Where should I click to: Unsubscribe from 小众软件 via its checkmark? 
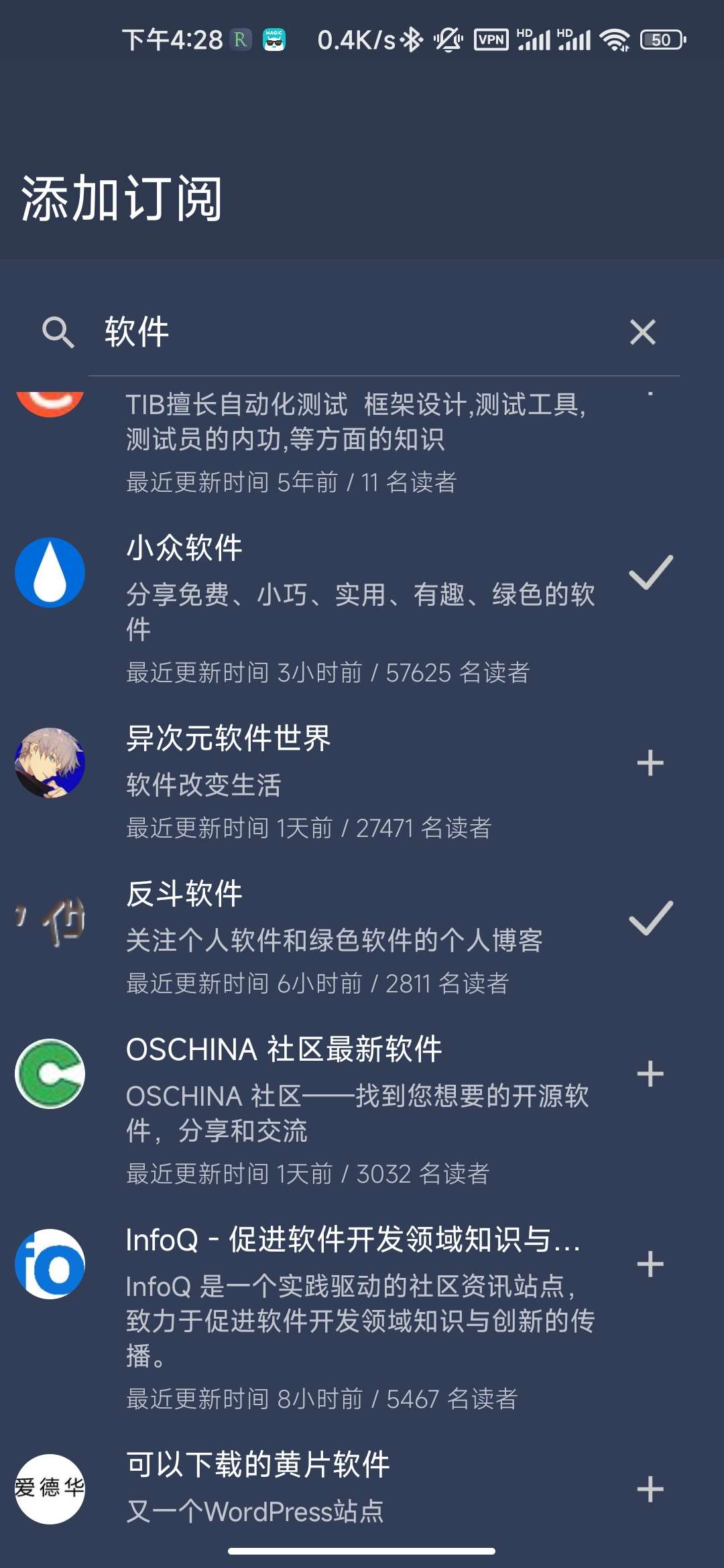tap(650, 573)
